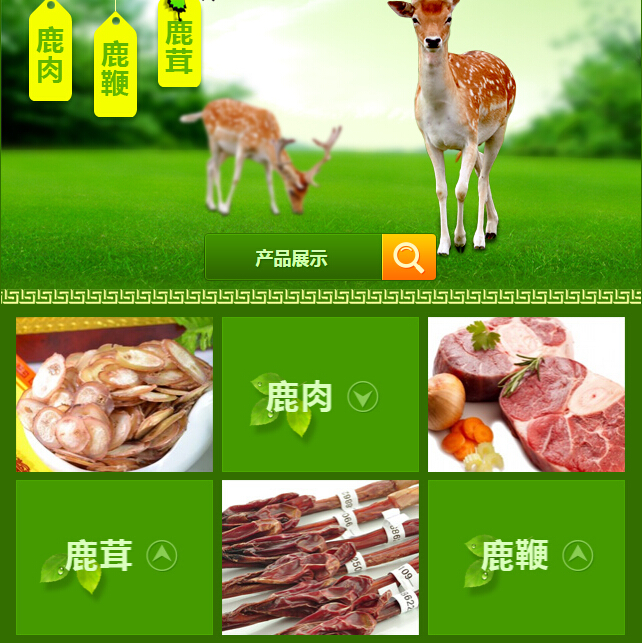Open the green 鹿茸 category tile
The width and height of the screenshot is (642, 643).
pyautogui.click(x=114, y=557)
